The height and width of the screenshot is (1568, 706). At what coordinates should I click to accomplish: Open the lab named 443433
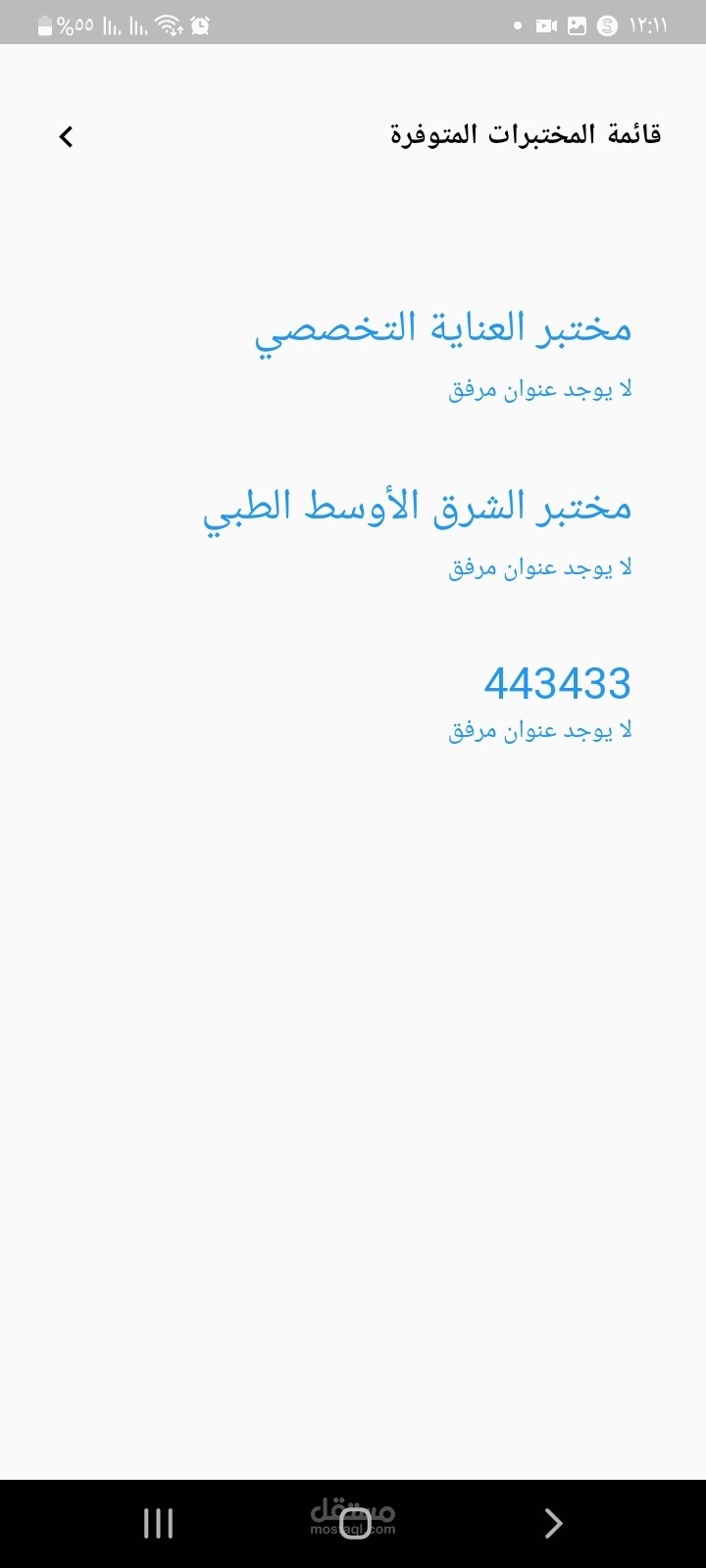point(557,683)
